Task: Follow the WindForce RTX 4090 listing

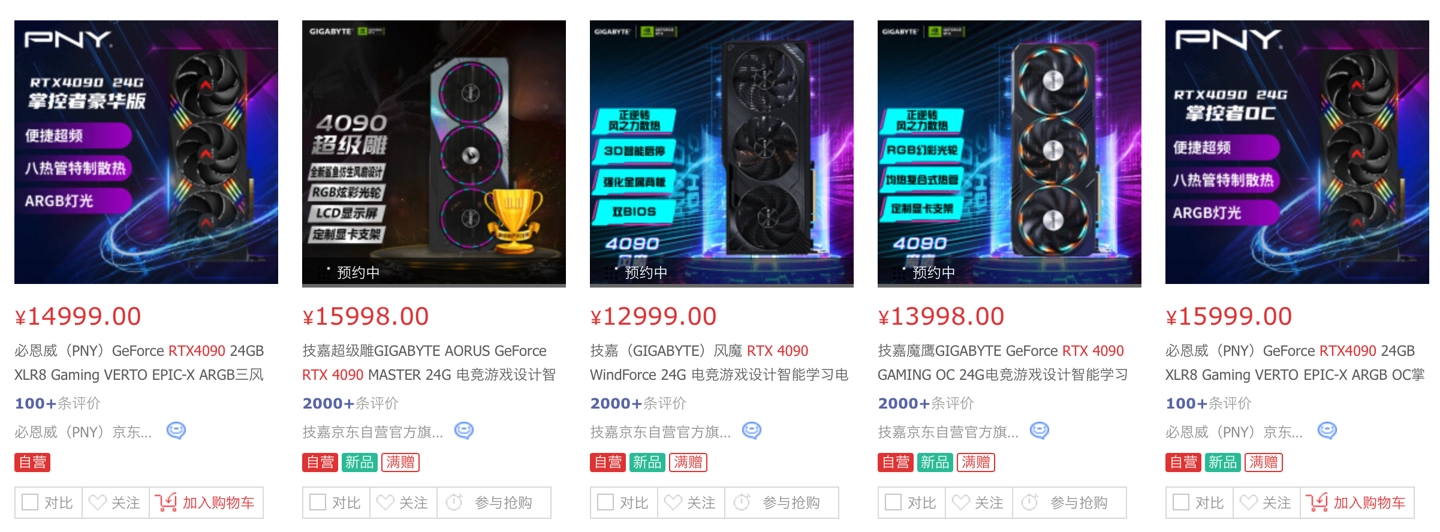Action: click(691, 503)
